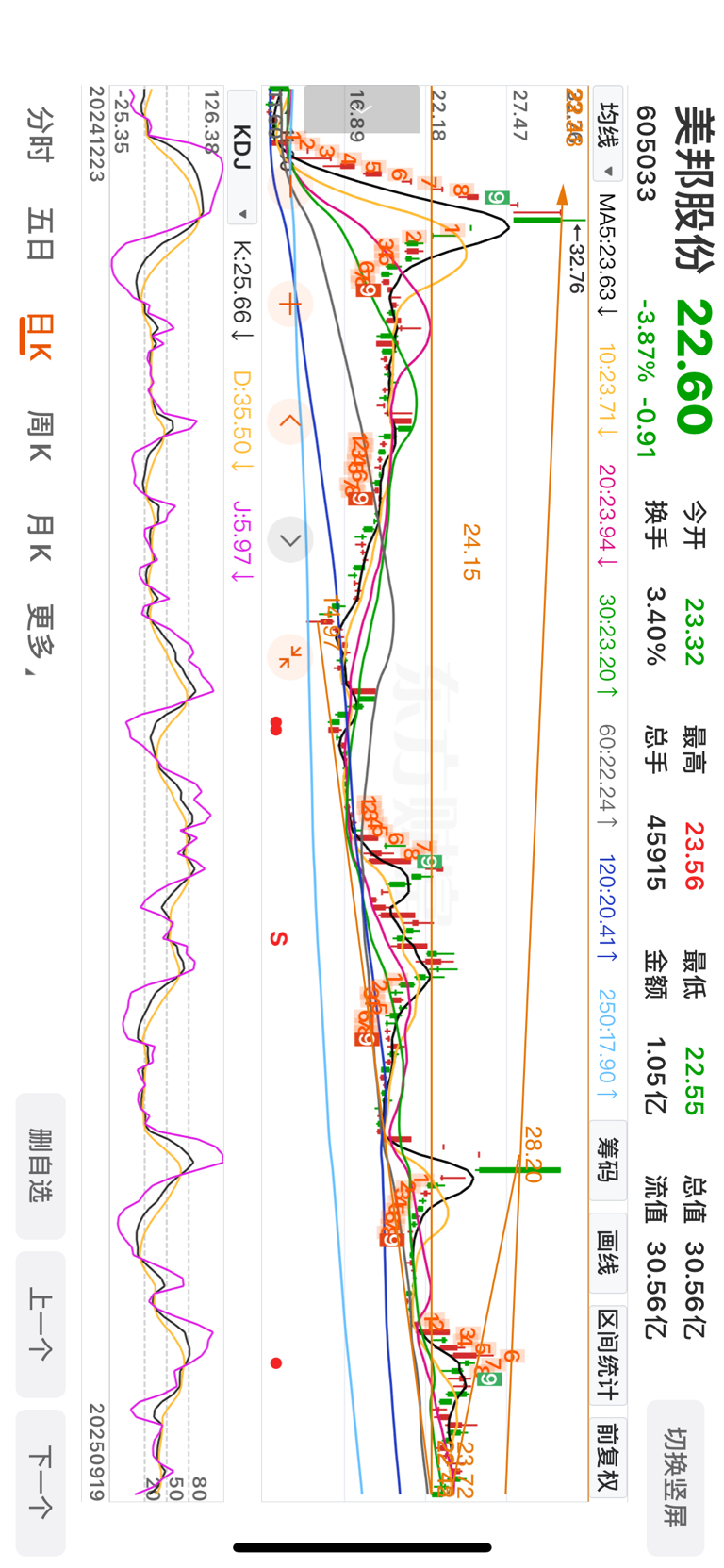This screenshot has height=1568, width=724.
Task: Go to the next stock with 下一个
Action: pos(41,1482)
